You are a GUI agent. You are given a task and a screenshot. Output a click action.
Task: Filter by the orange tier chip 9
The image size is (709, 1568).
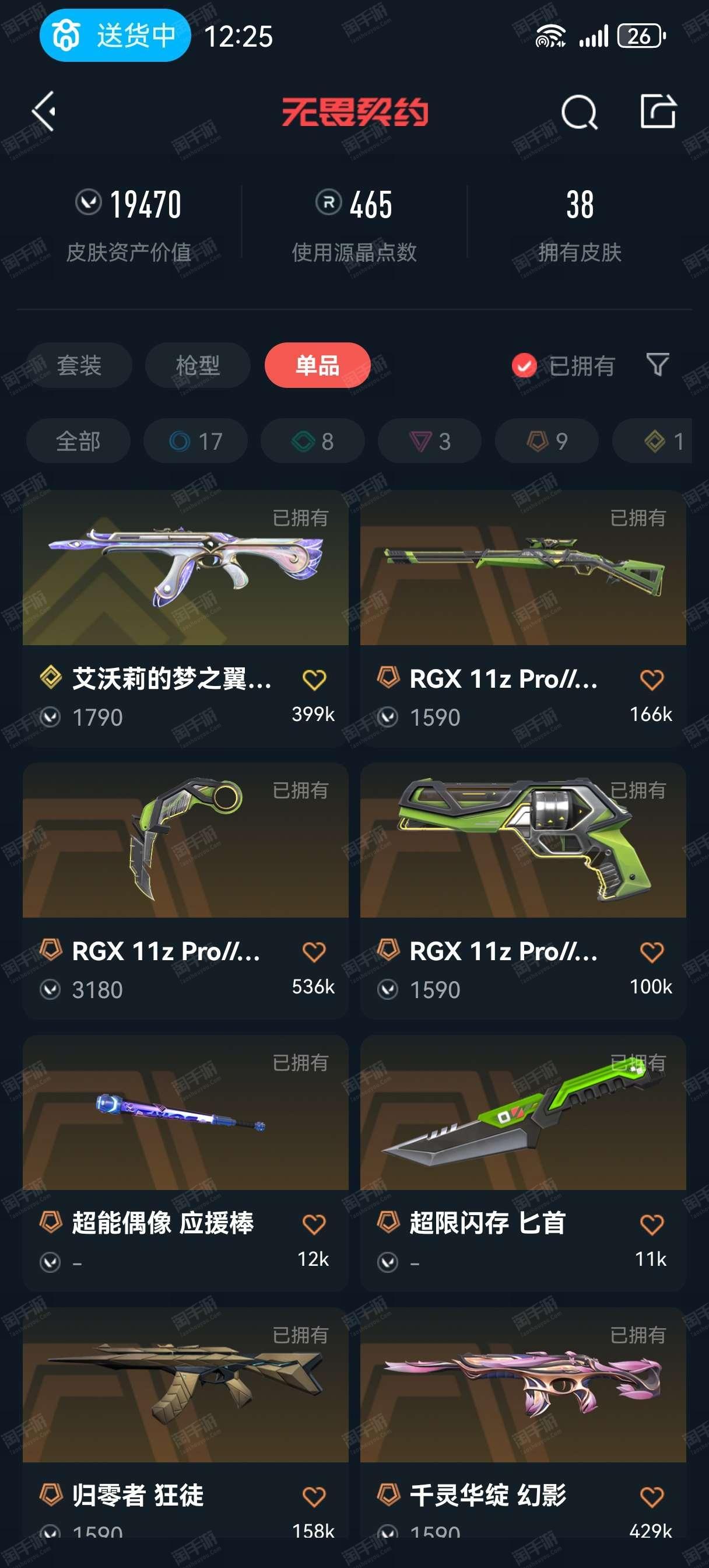tap(546, 440)
